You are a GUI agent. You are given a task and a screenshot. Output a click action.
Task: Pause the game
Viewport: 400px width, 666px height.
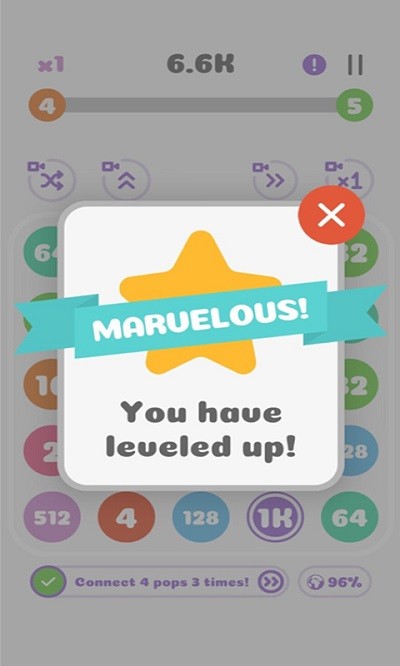[x=355, y=65]
